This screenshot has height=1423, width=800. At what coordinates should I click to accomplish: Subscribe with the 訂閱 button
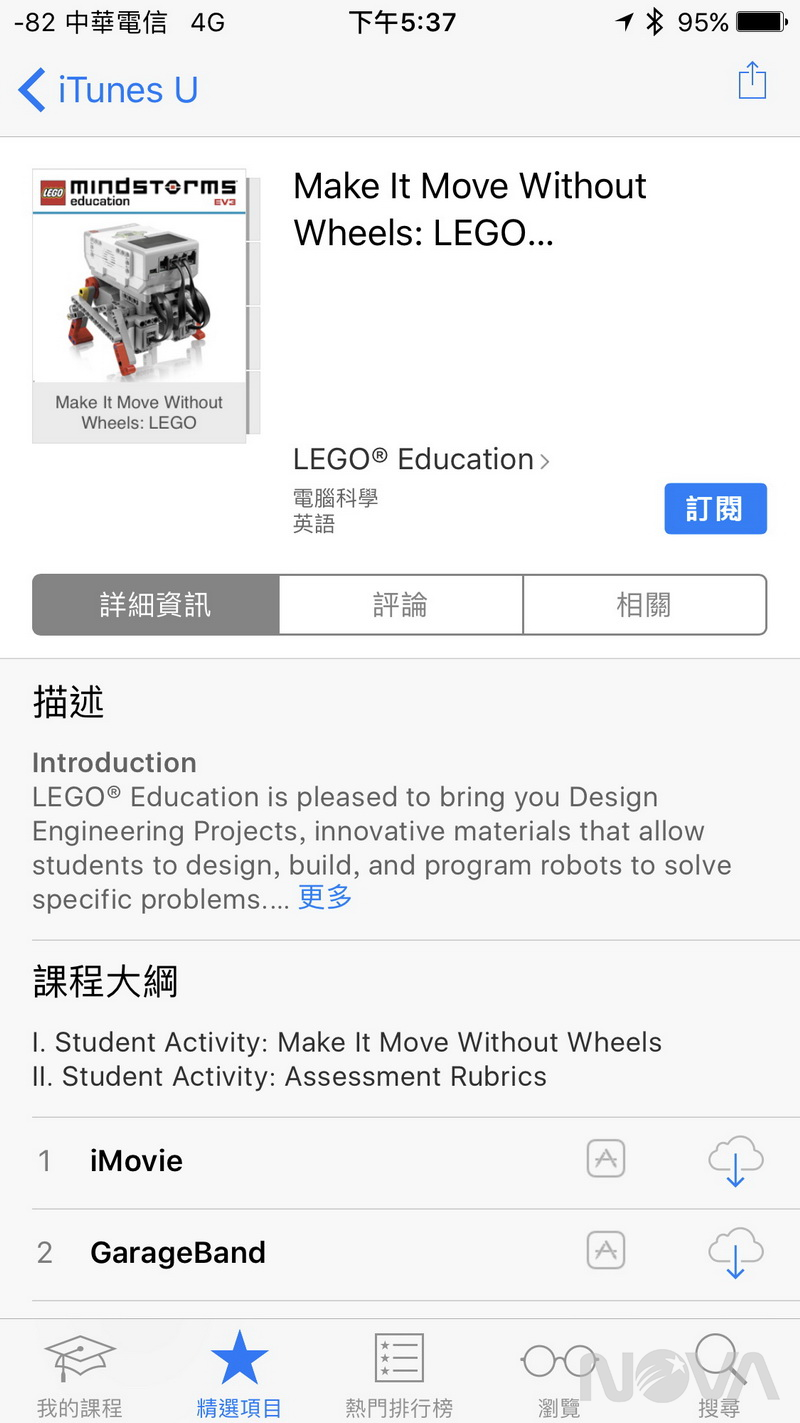715,509
